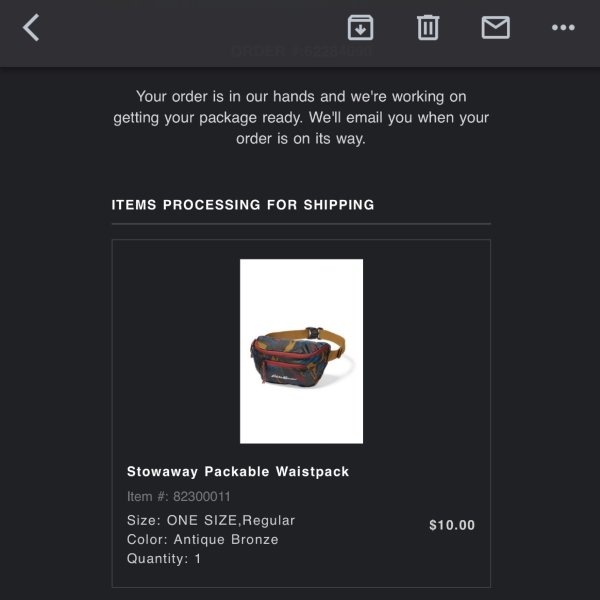Archive this order email
The image size is (600, 600).
(360, 28)
